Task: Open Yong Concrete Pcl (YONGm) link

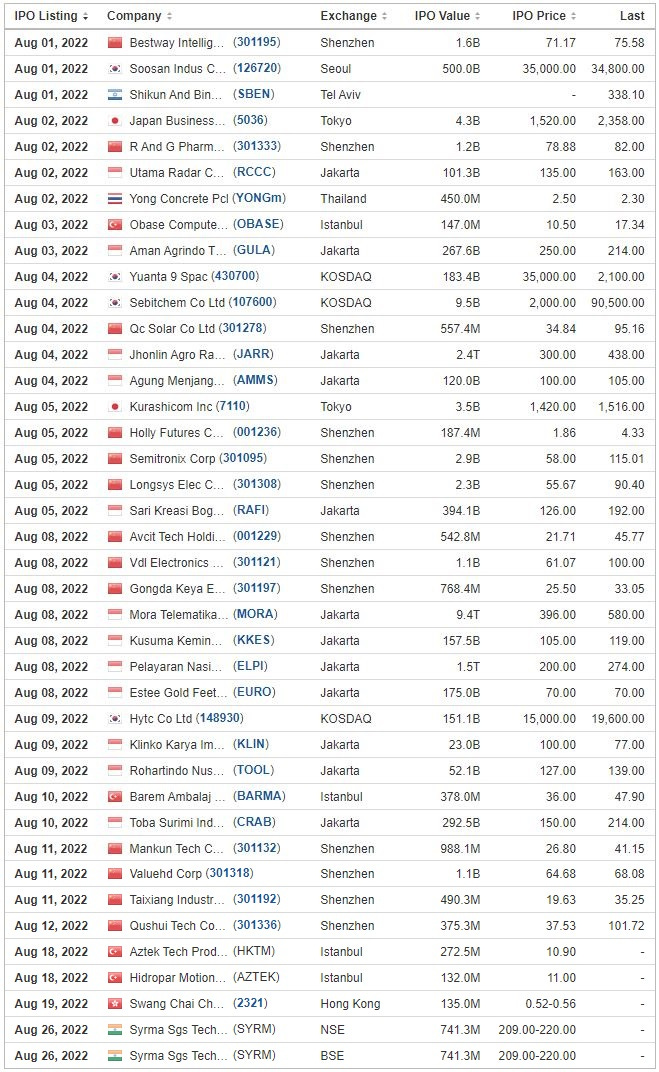Action: coord(208,198)
